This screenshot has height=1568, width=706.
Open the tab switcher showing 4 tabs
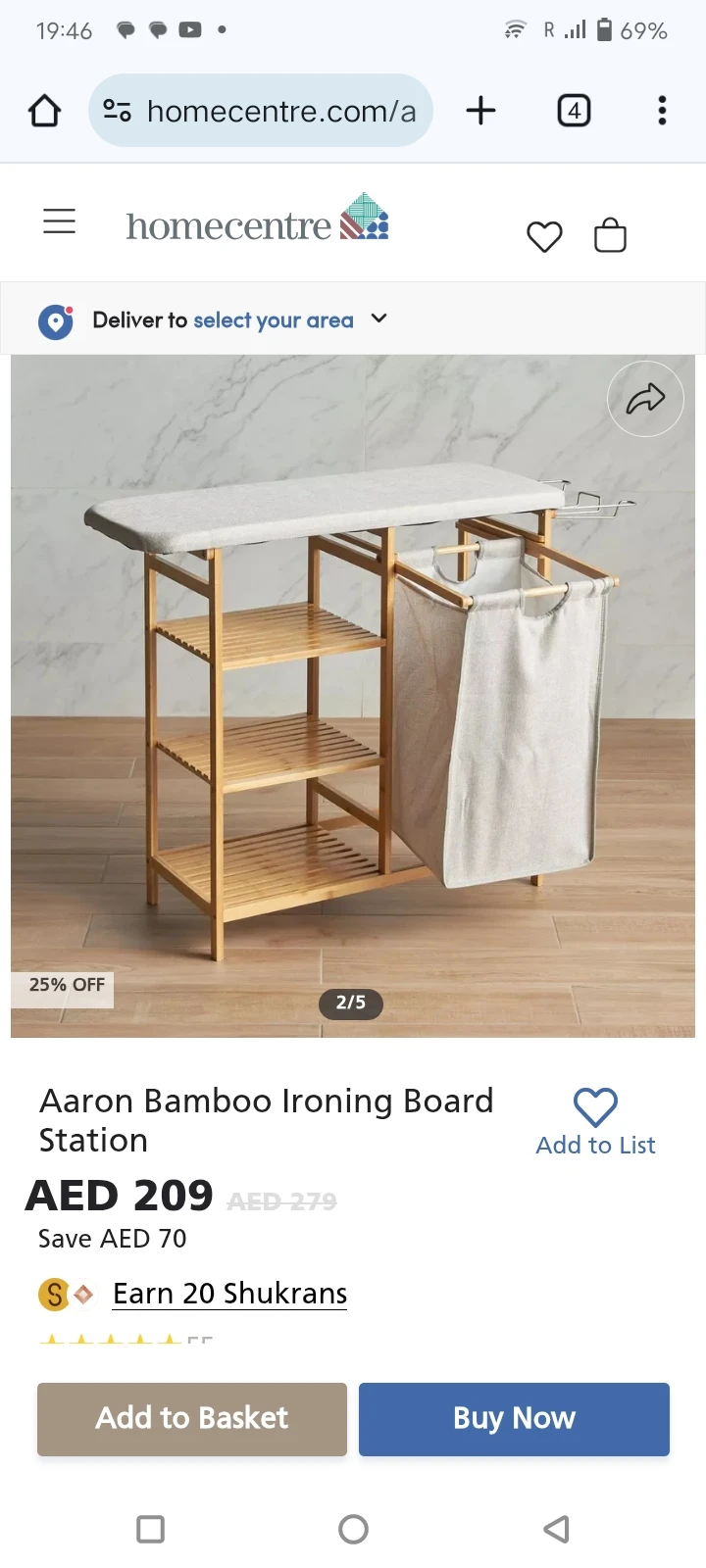(574, 111)
